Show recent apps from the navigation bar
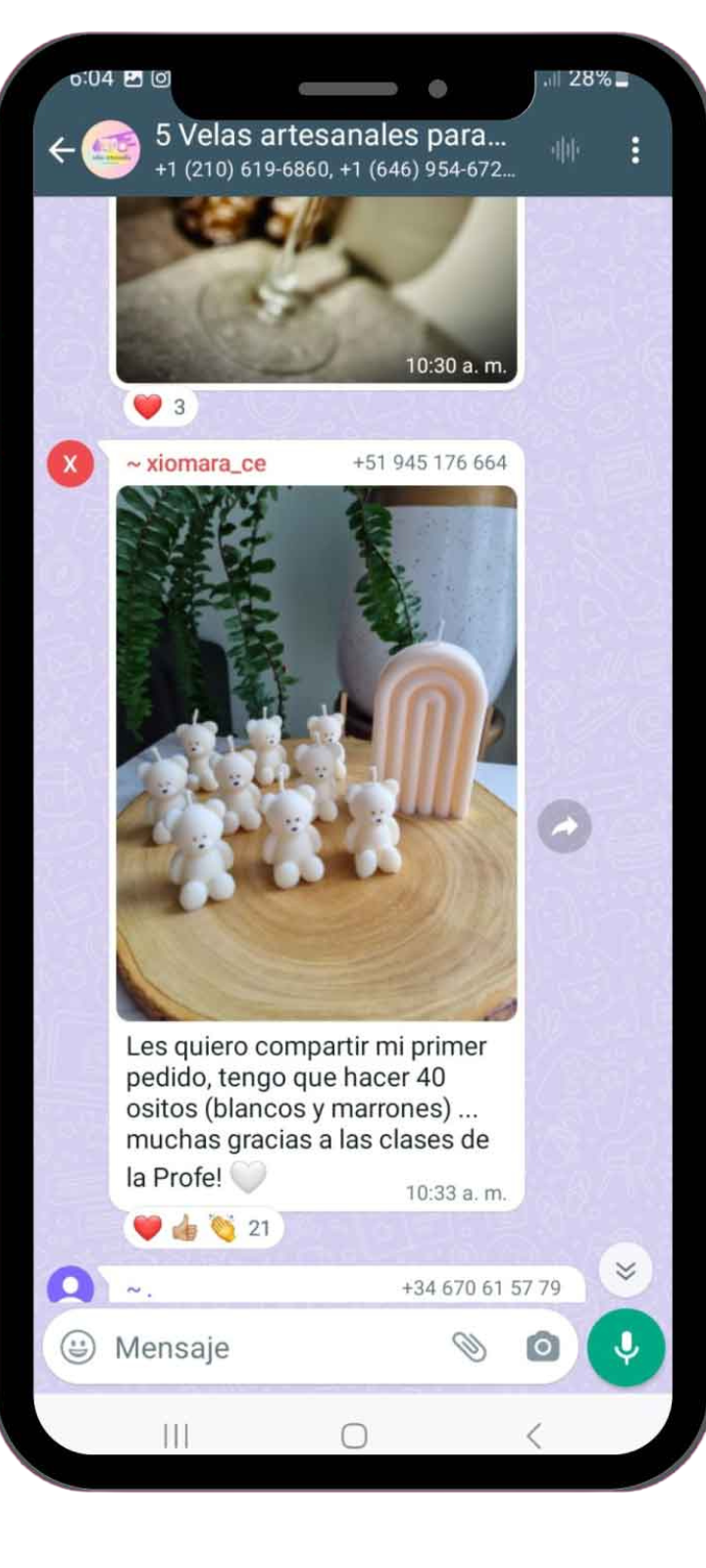This screenshot has width=706, height=1568. [x=176, y=1436]
